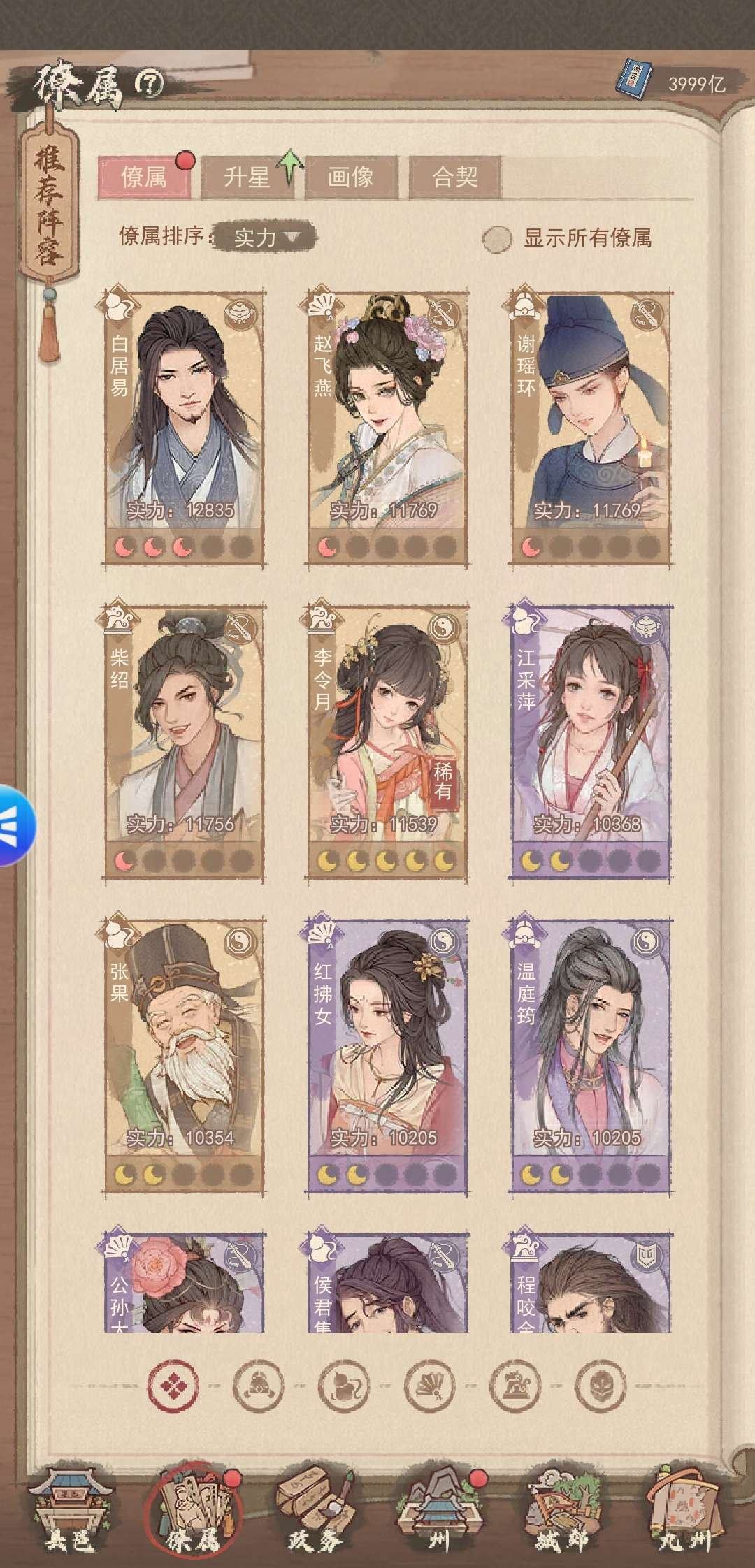Open 温庭筠 character card

point(591,1055)
